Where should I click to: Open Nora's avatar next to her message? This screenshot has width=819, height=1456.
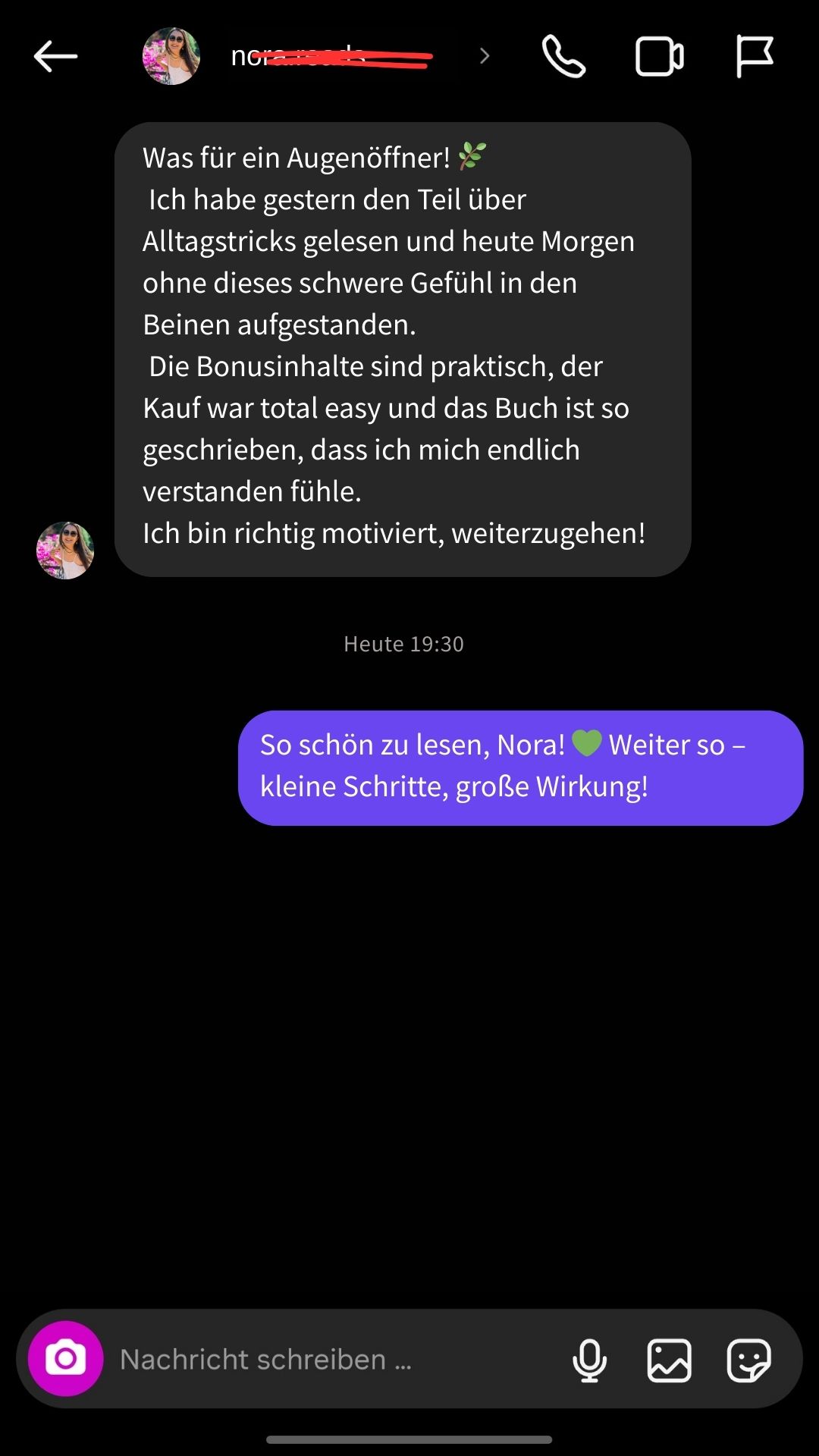pos(66,551)
